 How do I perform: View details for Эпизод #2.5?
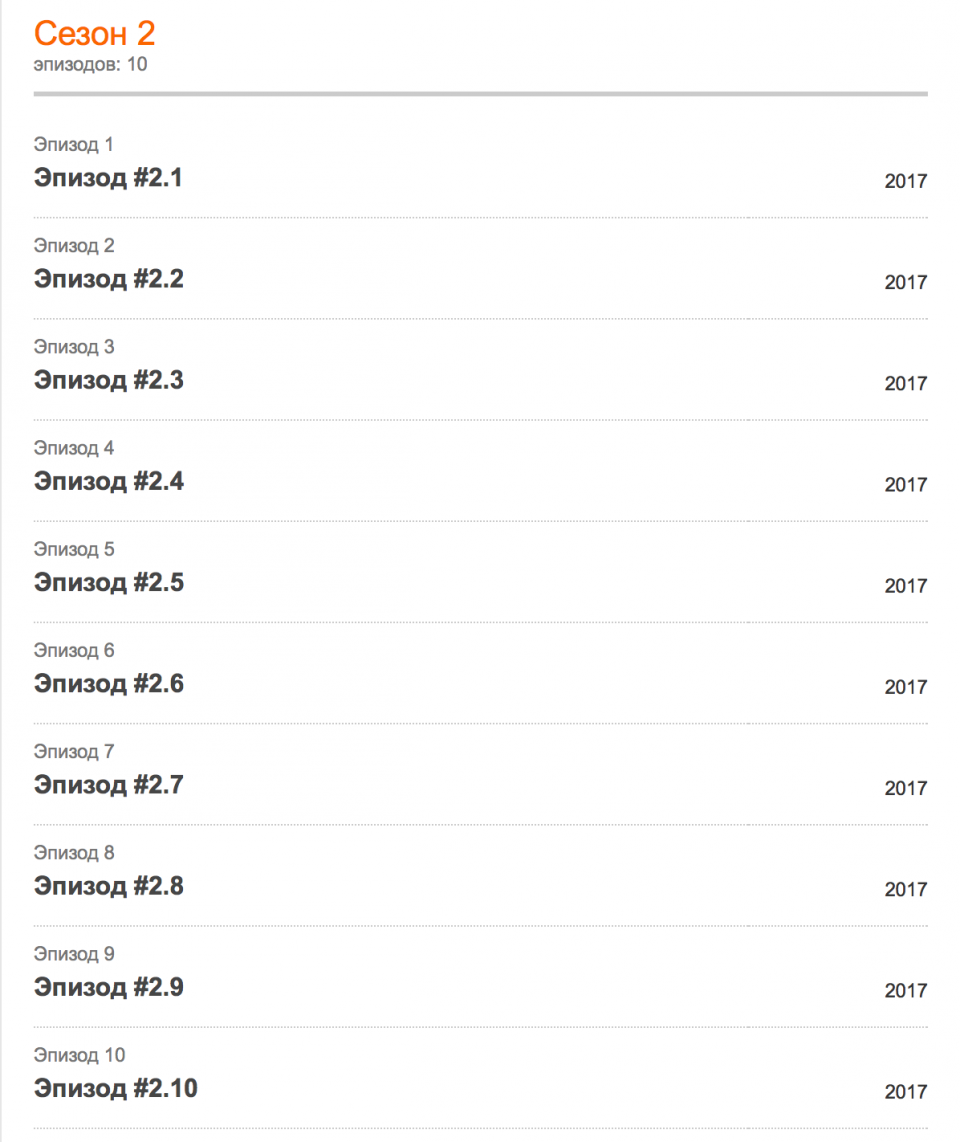pyautogui.click(x=108, y=583)
